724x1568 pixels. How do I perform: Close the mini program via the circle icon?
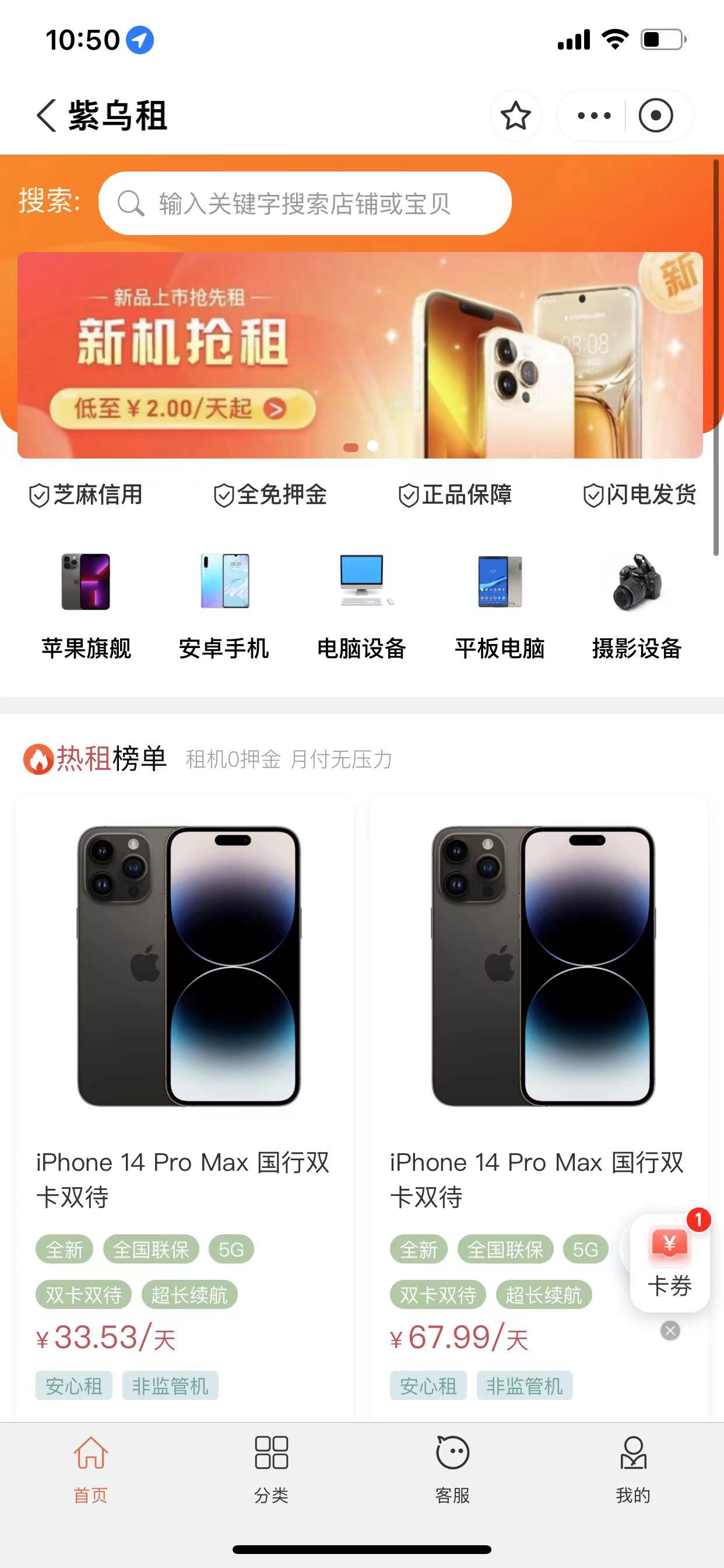pos(655,116)
